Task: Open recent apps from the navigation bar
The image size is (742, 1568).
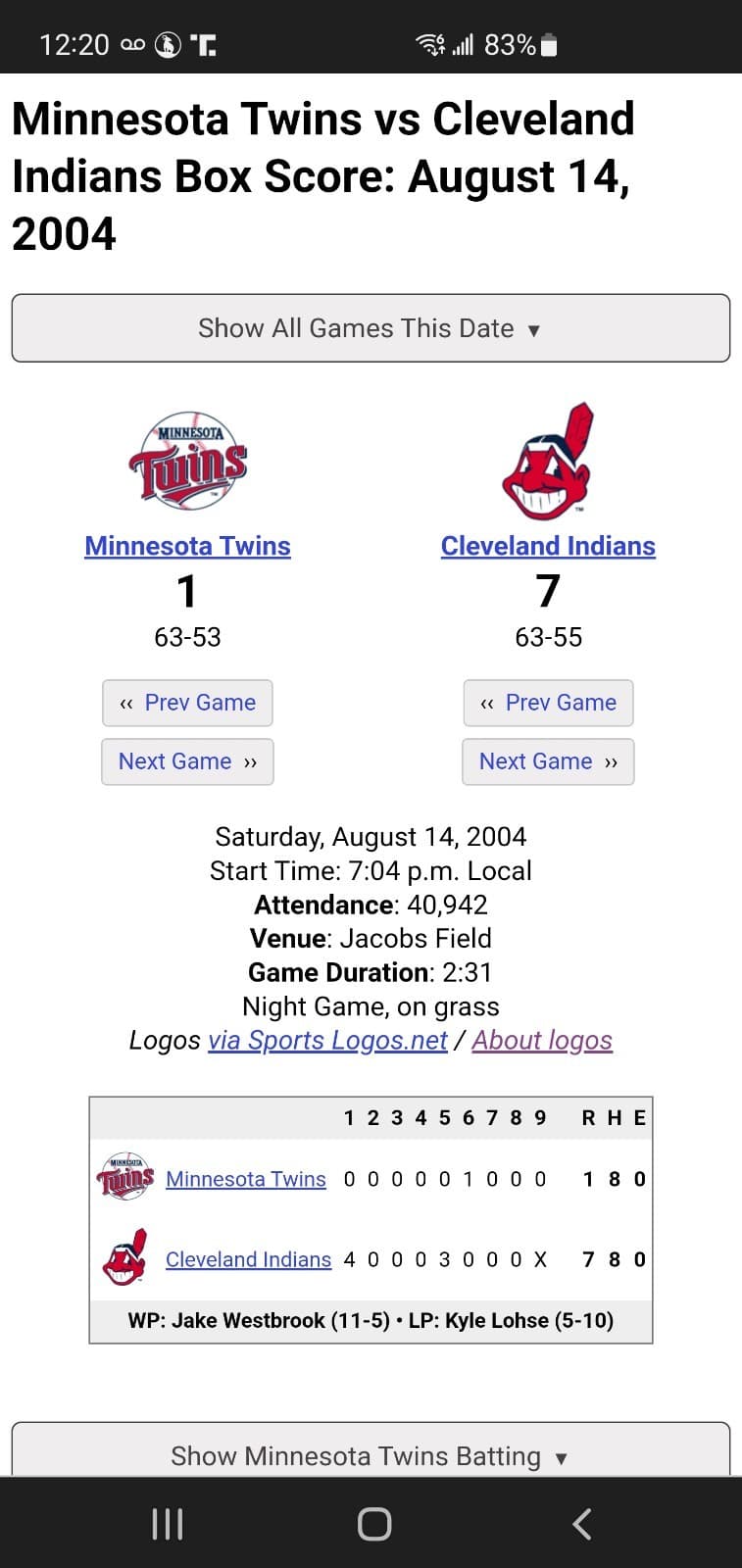Action: (x=167, y=1523)
